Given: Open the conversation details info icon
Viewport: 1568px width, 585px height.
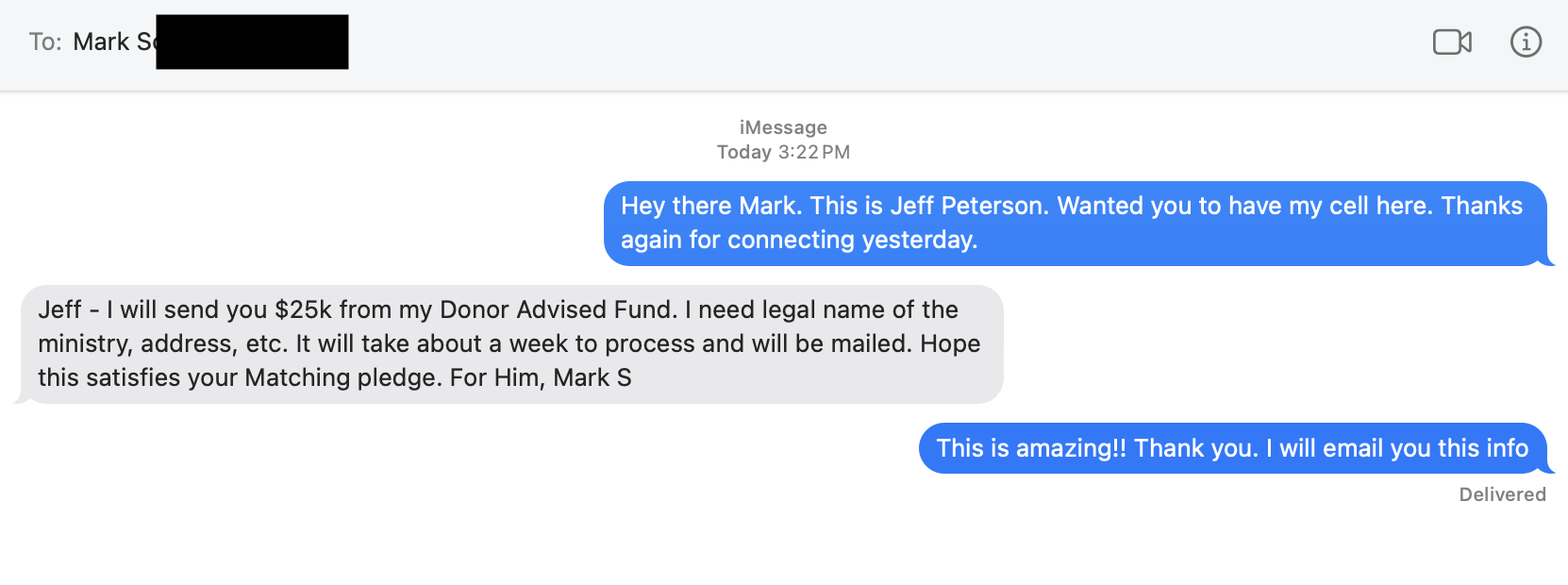Looking at the screenshot, I should pyautogui.click(x=1526, y=42).
